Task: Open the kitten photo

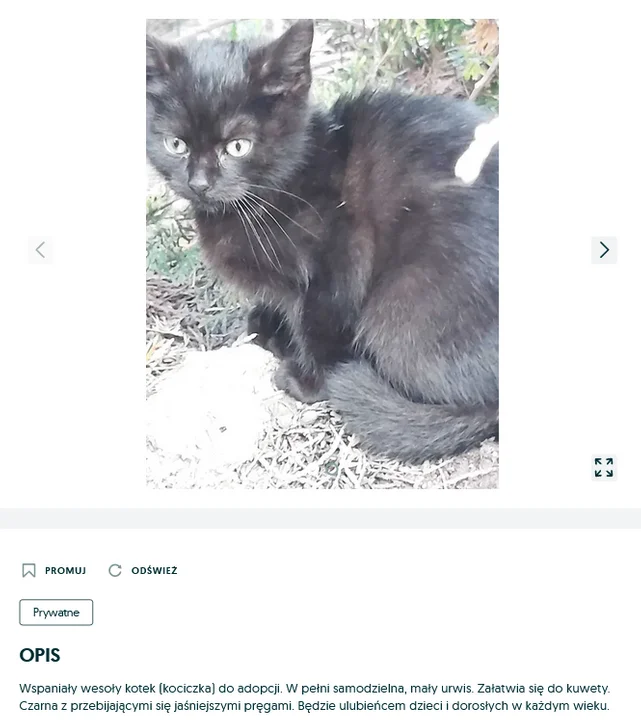Action: [321, 253]
